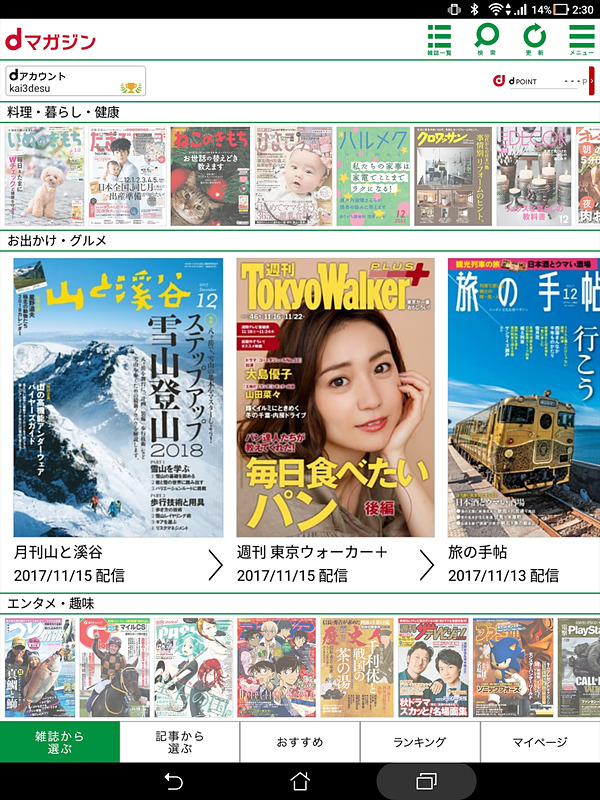
Task: Open the マイページ tab
Action: pyautogui.click(x=540, y=742)
